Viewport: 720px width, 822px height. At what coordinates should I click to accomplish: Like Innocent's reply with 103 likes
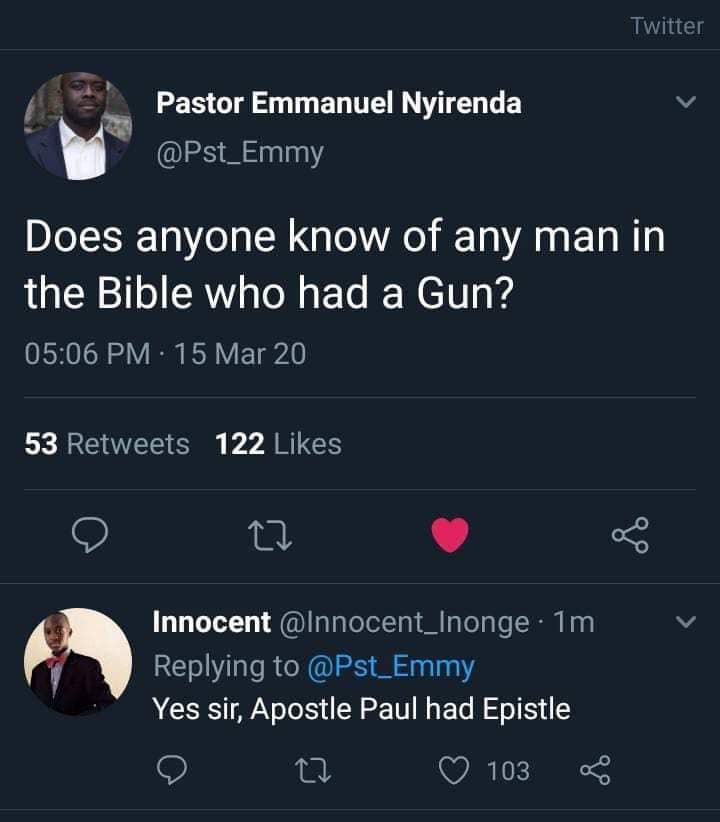[x=455, y=770]
